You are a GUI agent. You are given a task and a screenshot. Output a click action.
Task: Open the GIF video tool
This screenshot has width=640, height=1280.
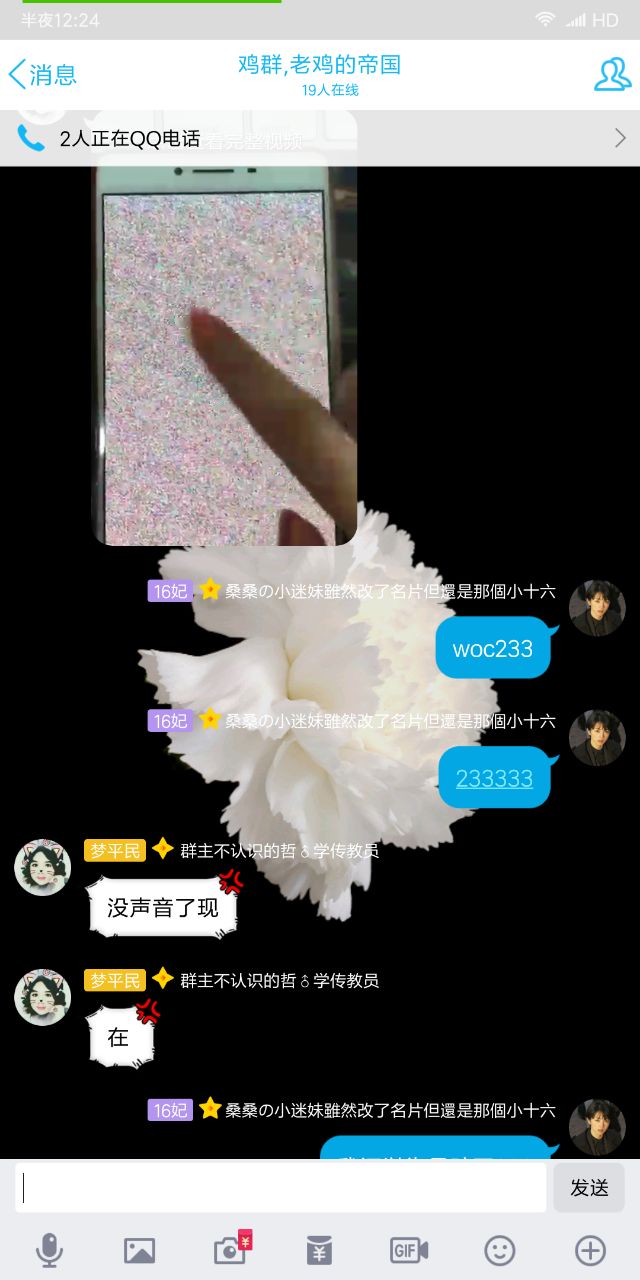(x=409, y=1250)
